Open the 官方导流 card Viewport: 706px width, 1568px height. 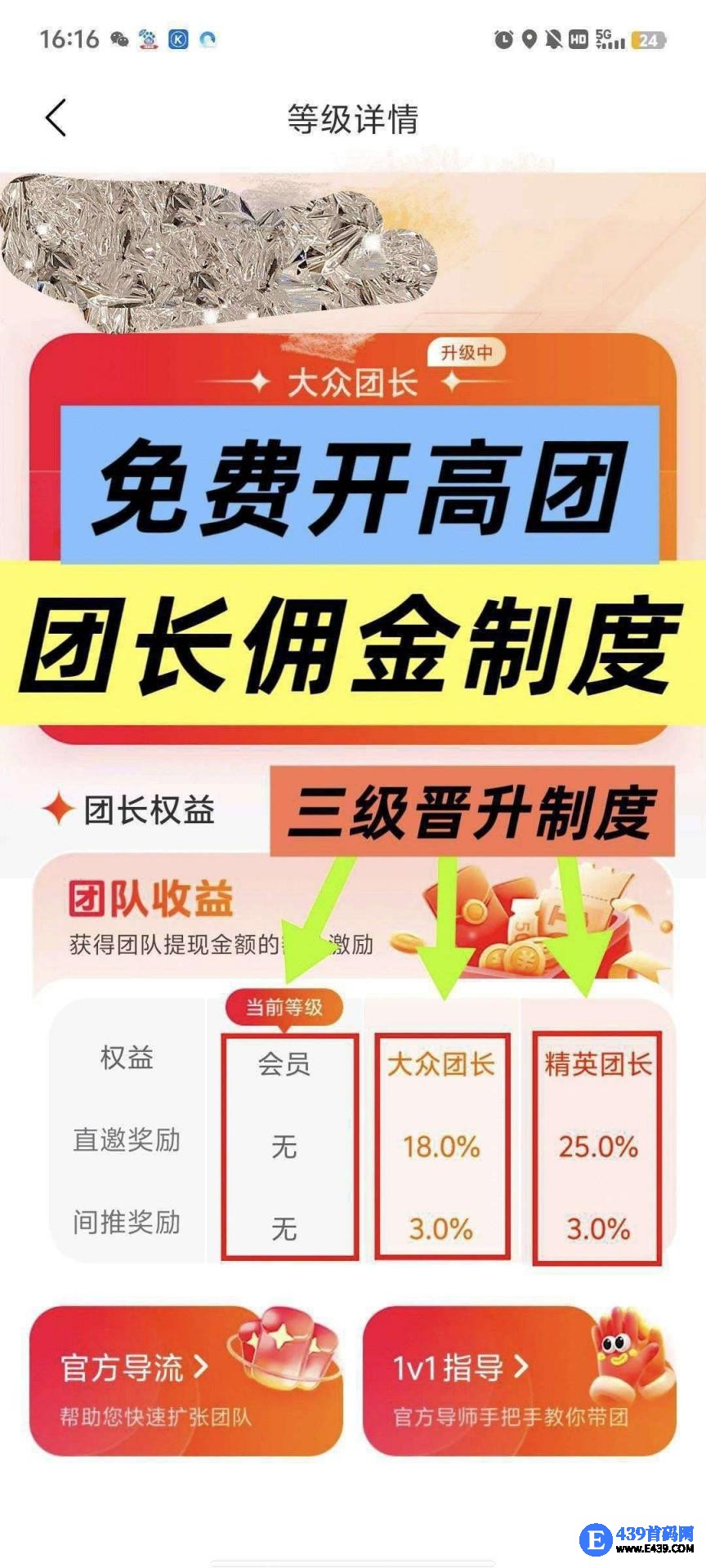click(185, 1380)
